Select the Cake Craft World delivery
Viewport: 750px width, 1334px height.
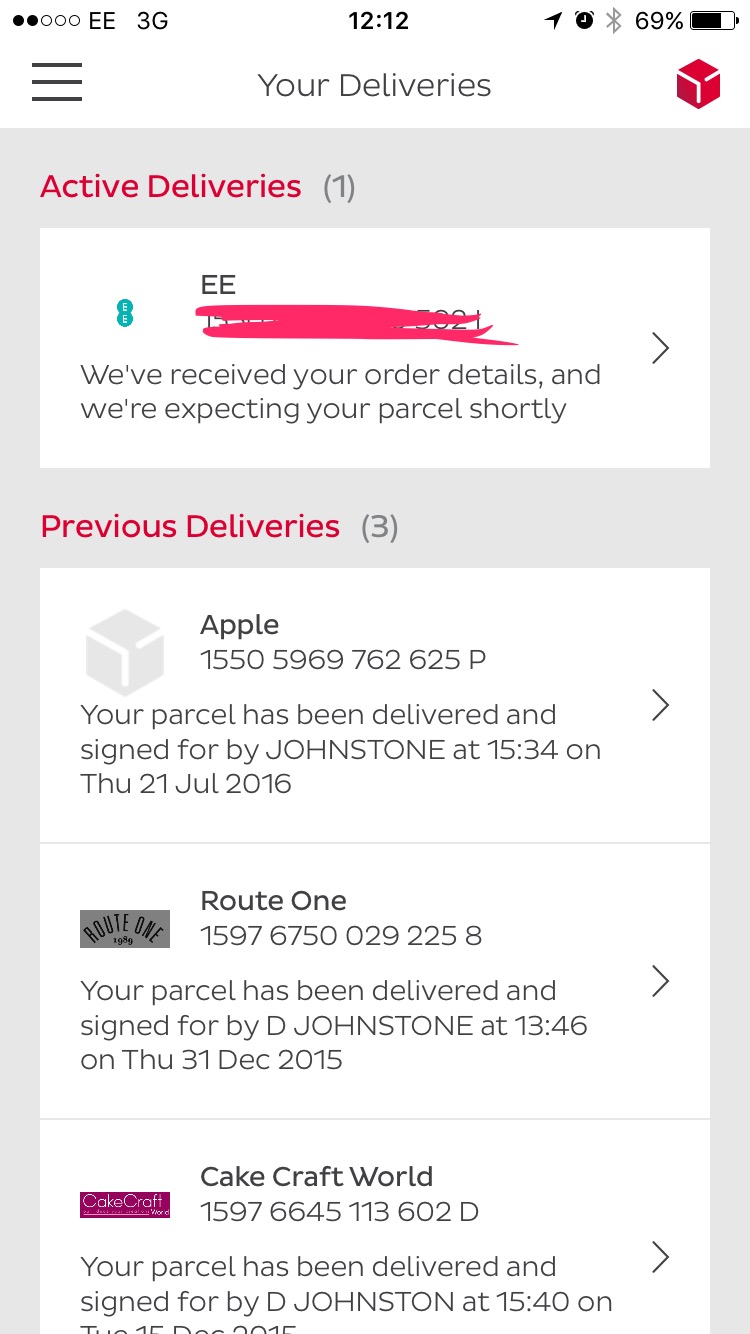click(375, 1240)
